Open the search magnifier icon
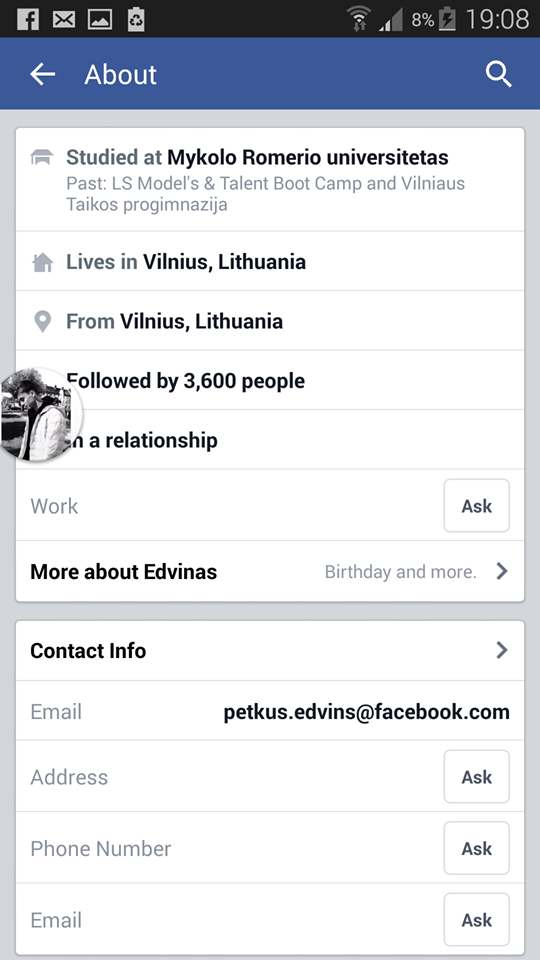 pos(498,75)
